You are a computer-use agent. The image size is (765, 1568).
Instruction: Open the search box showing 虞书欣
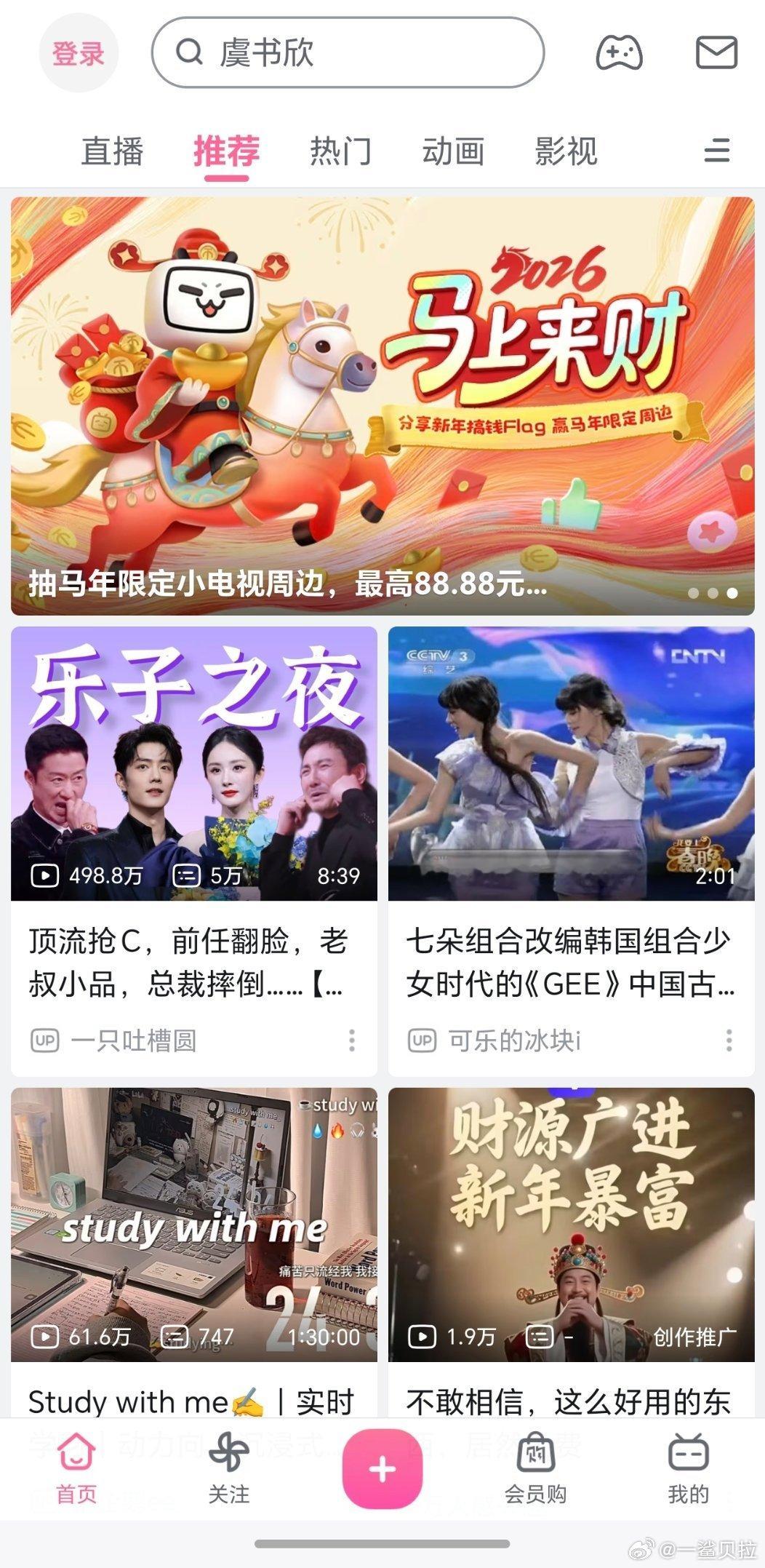[x=348, y=53]
